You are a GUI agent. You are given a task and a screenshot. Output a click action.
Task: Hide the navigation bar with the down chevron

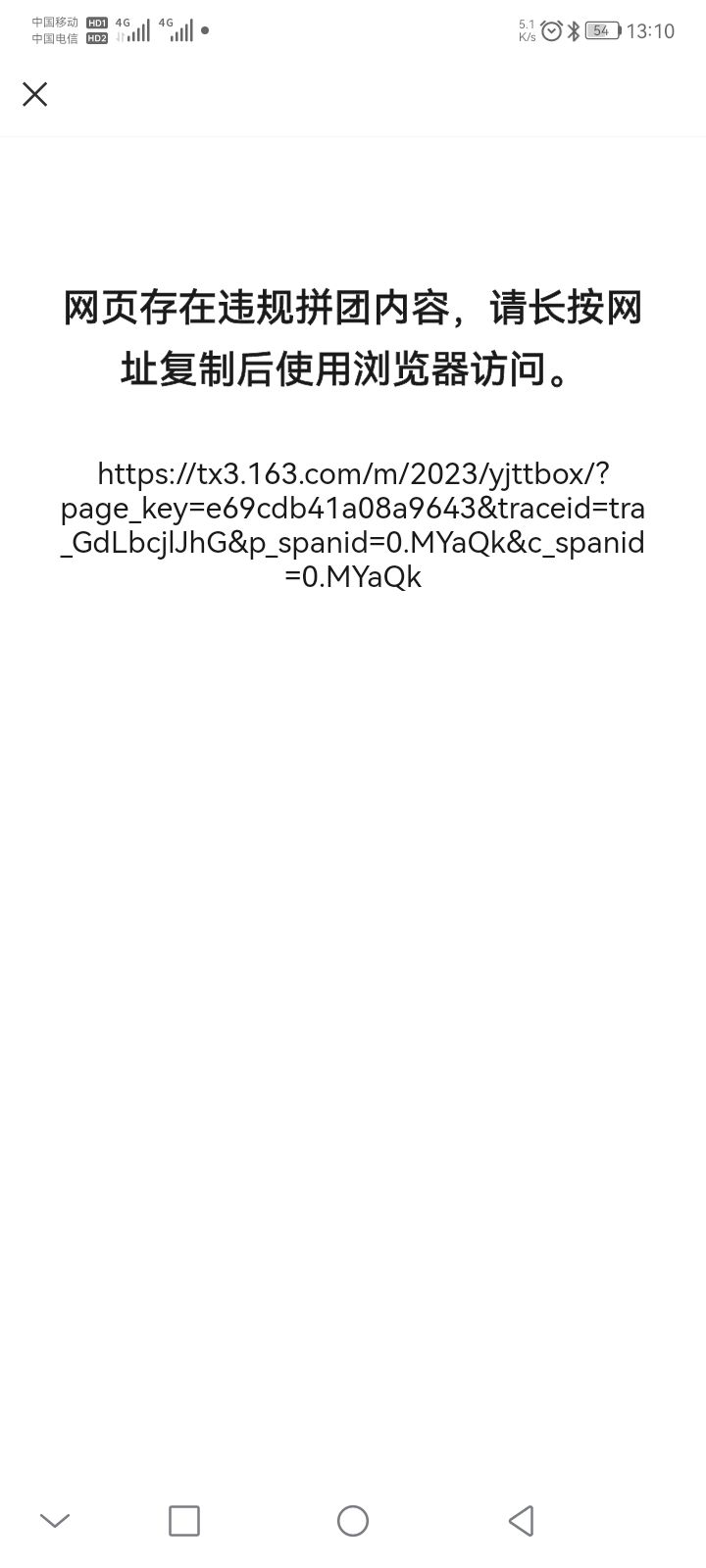click(x=55, y=1521)
